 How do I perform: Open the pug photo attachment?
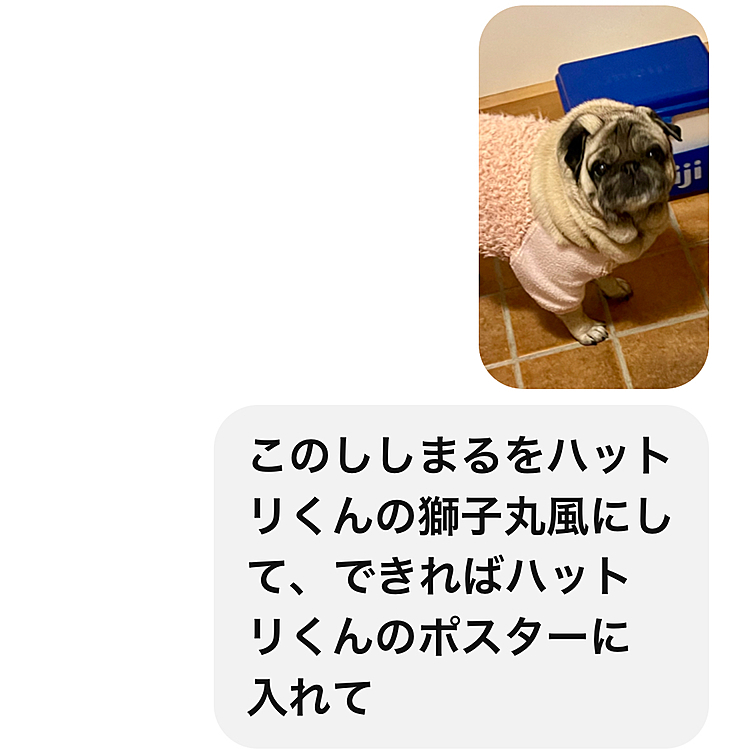(x=593, y=198)
